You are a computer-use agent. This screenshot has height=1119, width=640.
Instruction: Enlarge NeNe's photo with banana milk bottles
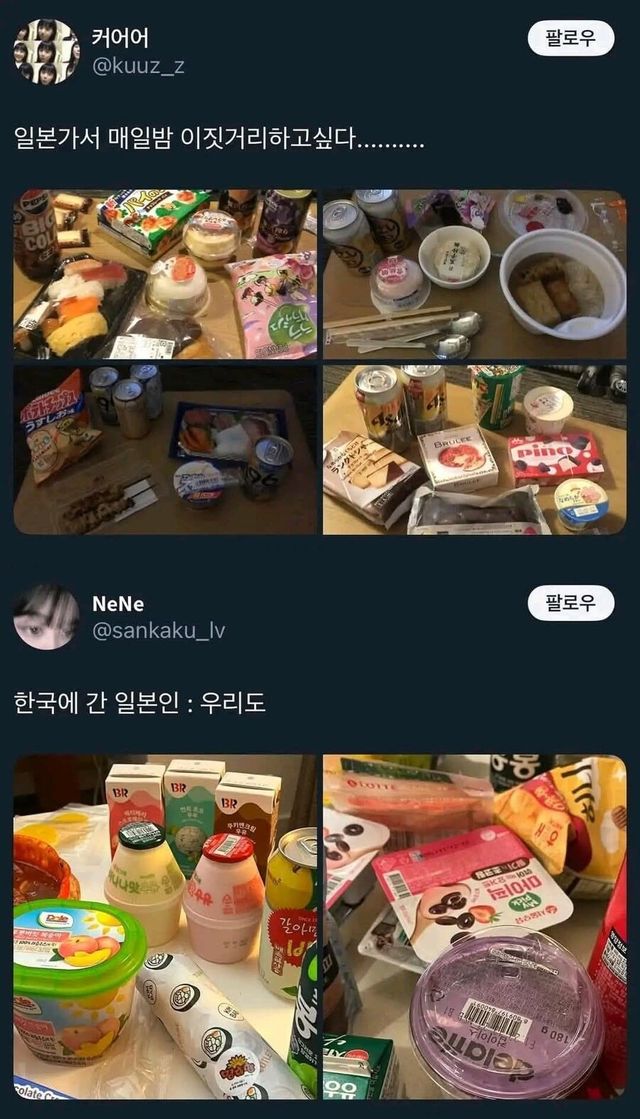coord(165,925)
